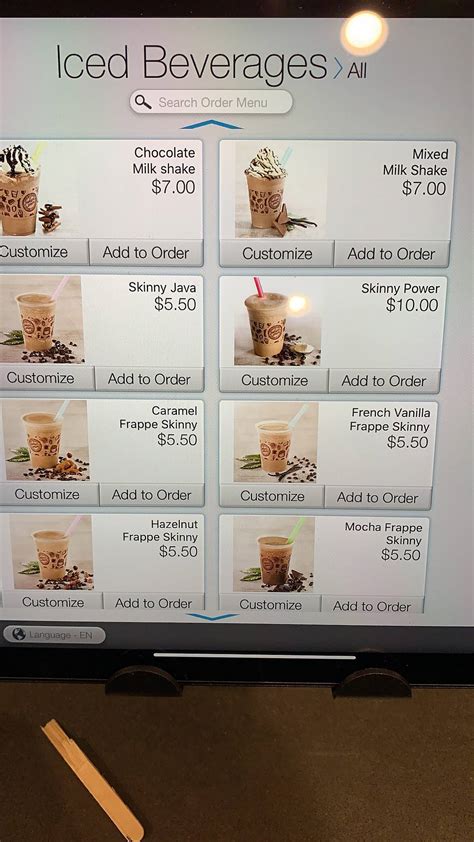Customize the Caramel Frappe Skinny

point(47,494)
